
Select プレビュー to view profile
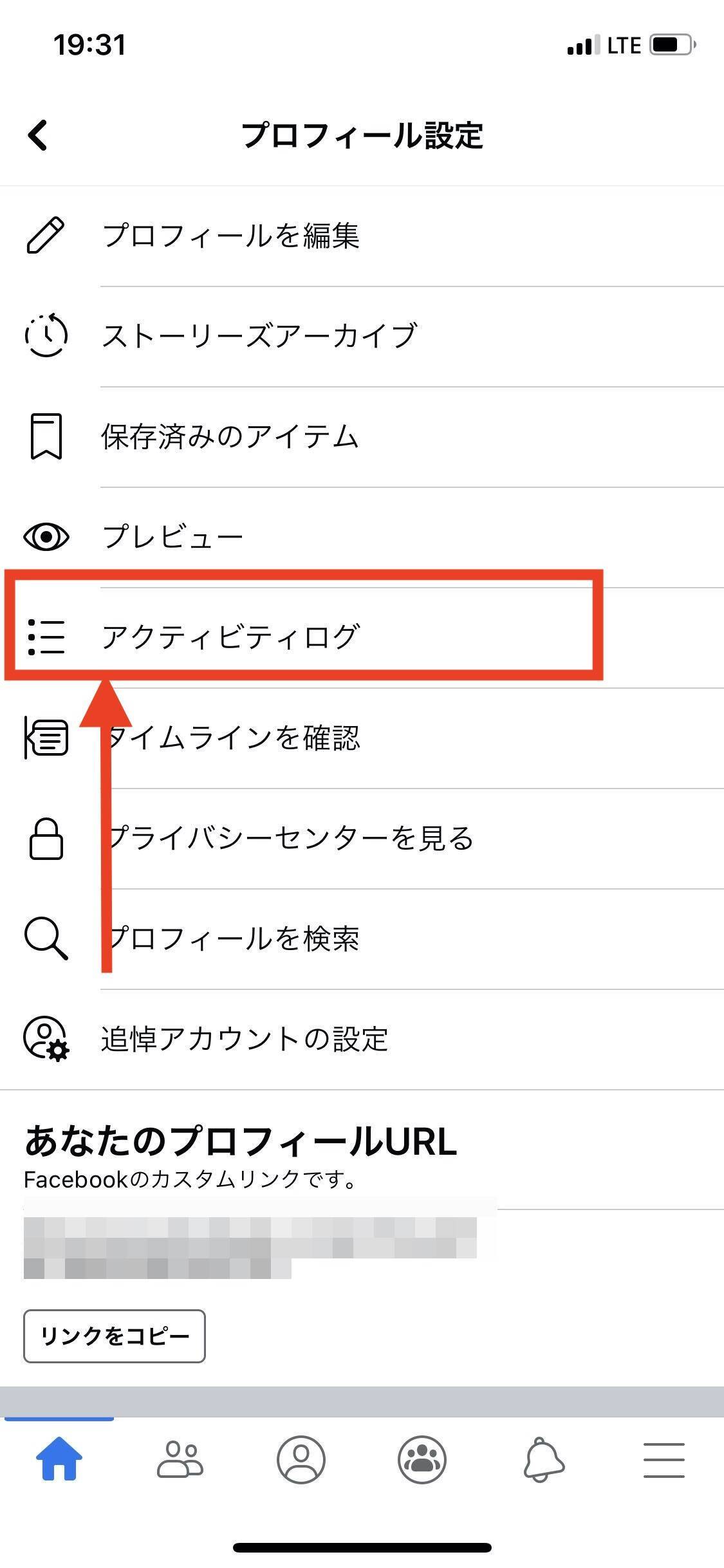(172, 537)
